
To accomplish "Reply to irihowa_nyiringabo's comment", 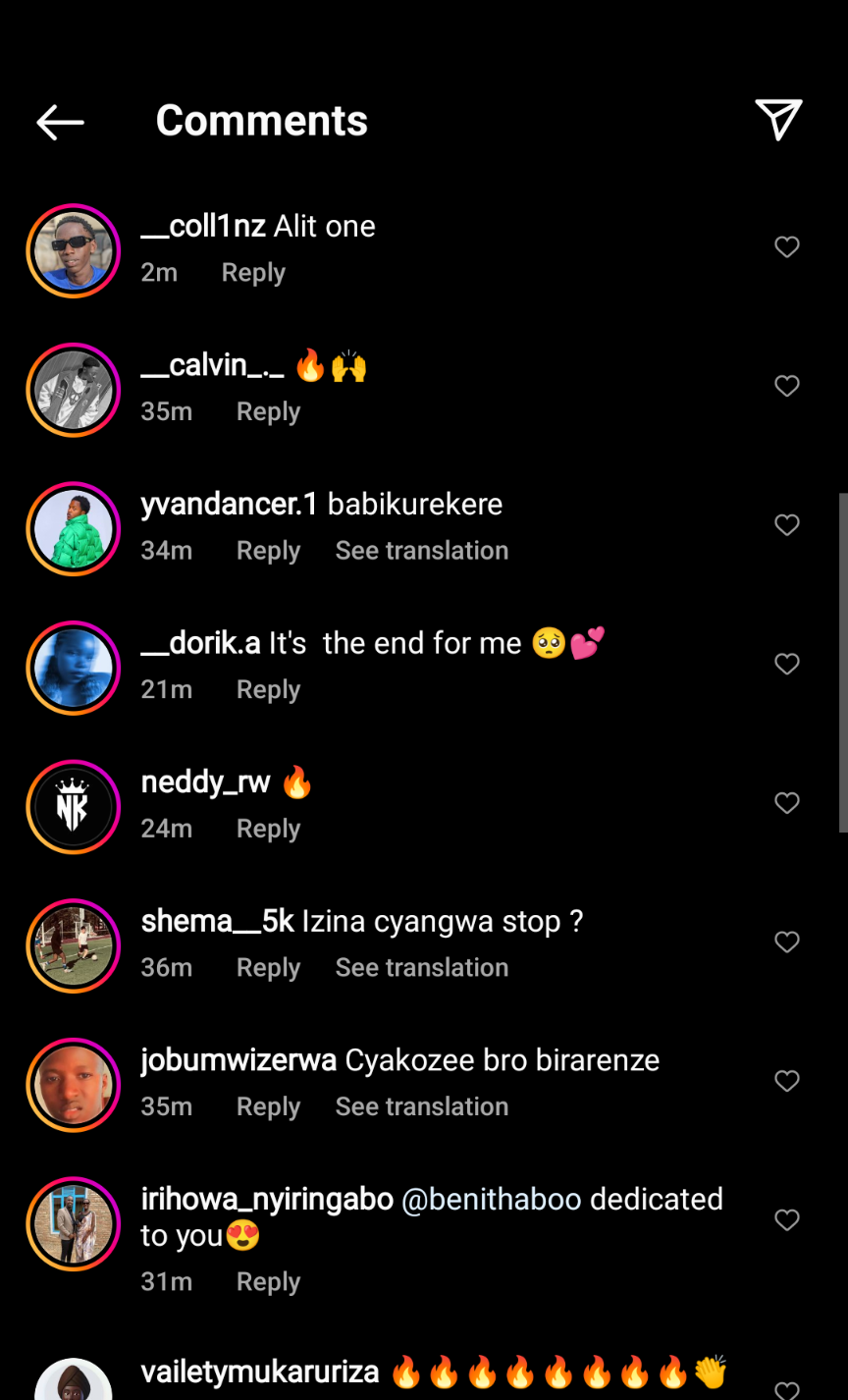I will pyautogui.click(x=268, y=1282).
